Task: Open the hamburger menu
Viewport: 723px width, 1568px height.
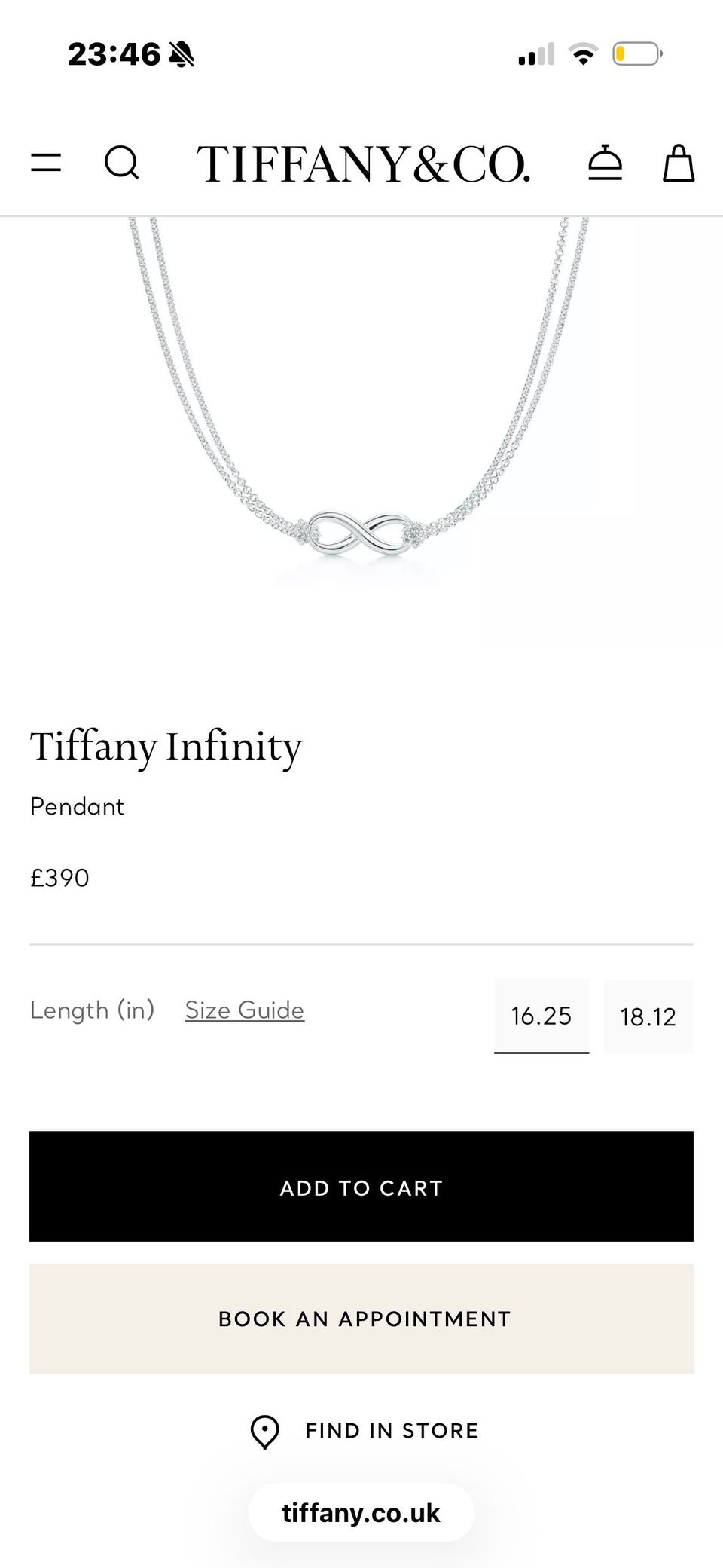Action: coord(46,162)
